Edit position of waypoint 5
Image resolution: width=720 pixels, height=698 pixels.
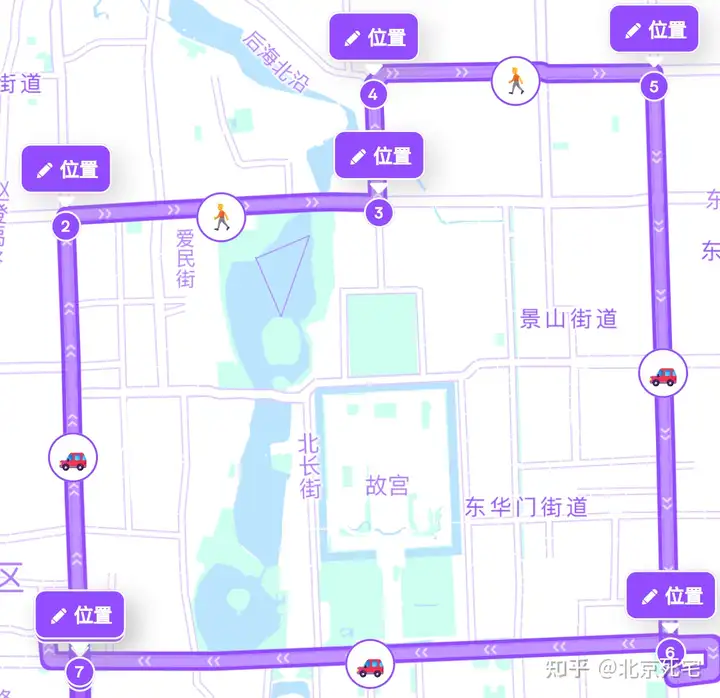654,30
